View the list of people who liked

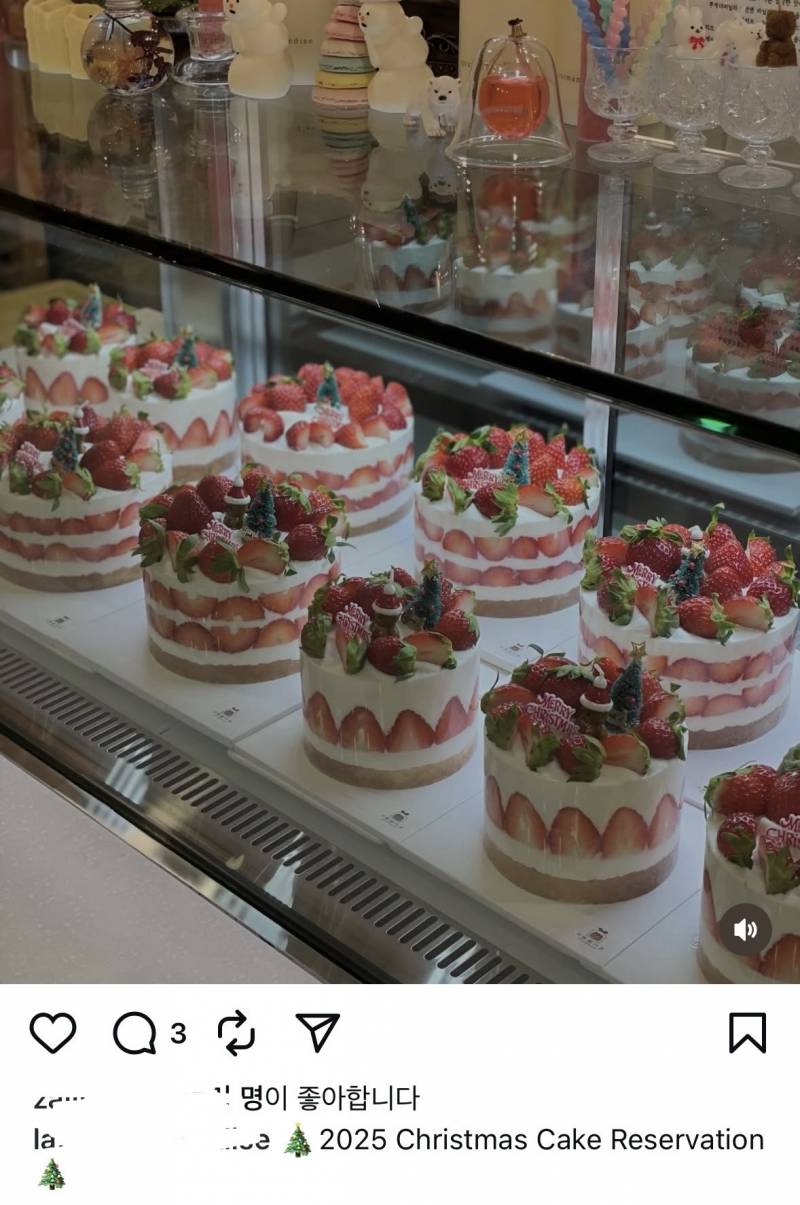(328, 1098)
